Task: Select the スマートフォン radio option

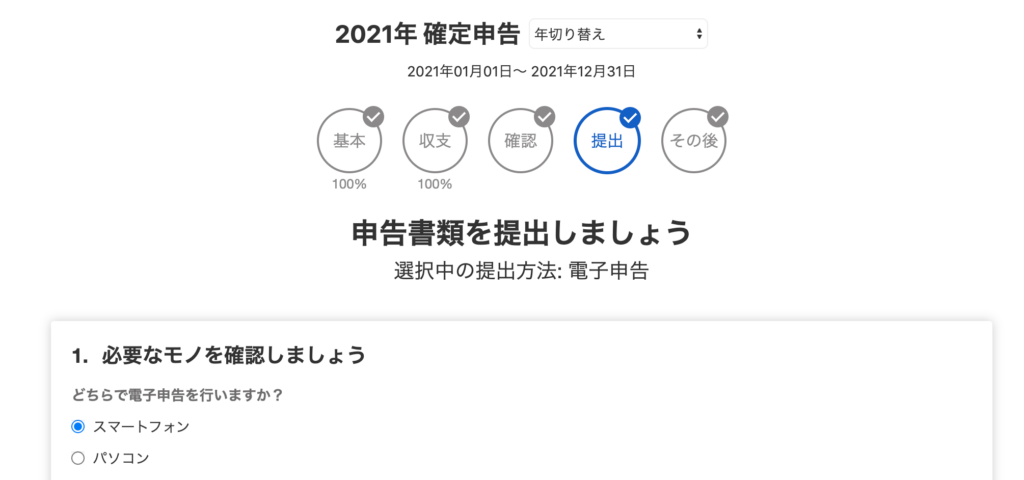Action: pyautogui.click(x=78, y=427)
